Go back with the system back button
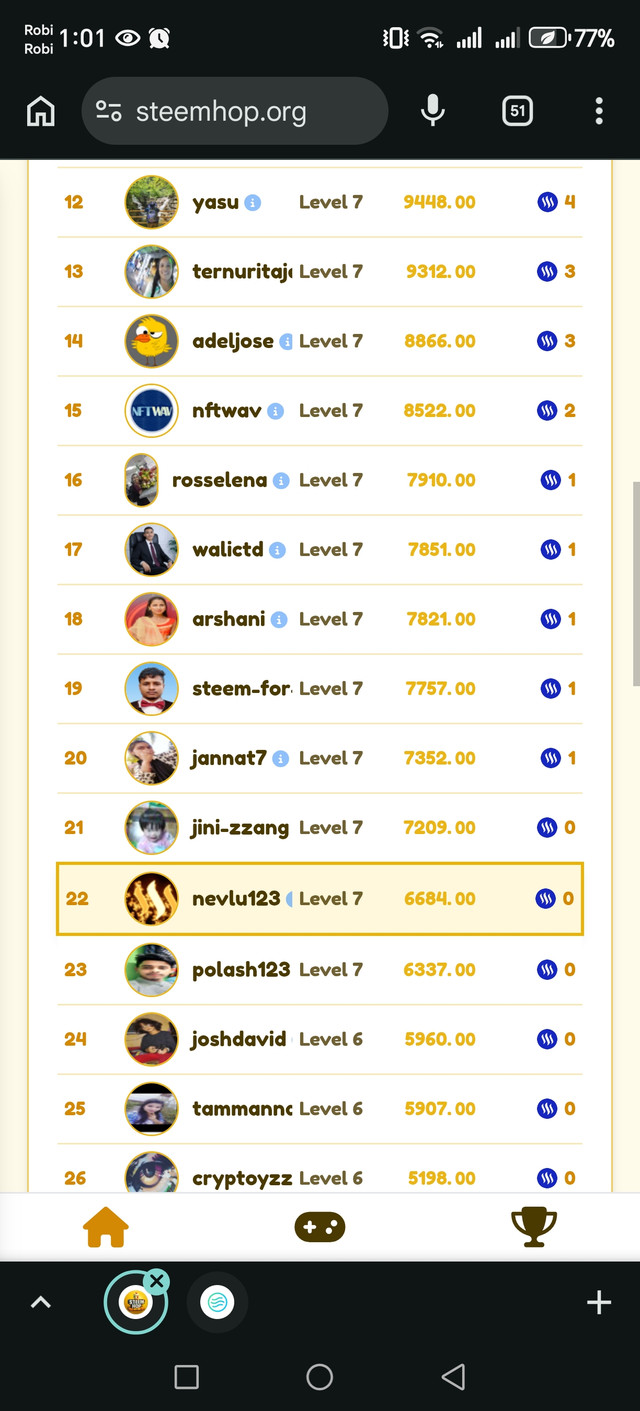The width and height of the screenshot is (640, 1411). pos(453,1377)
